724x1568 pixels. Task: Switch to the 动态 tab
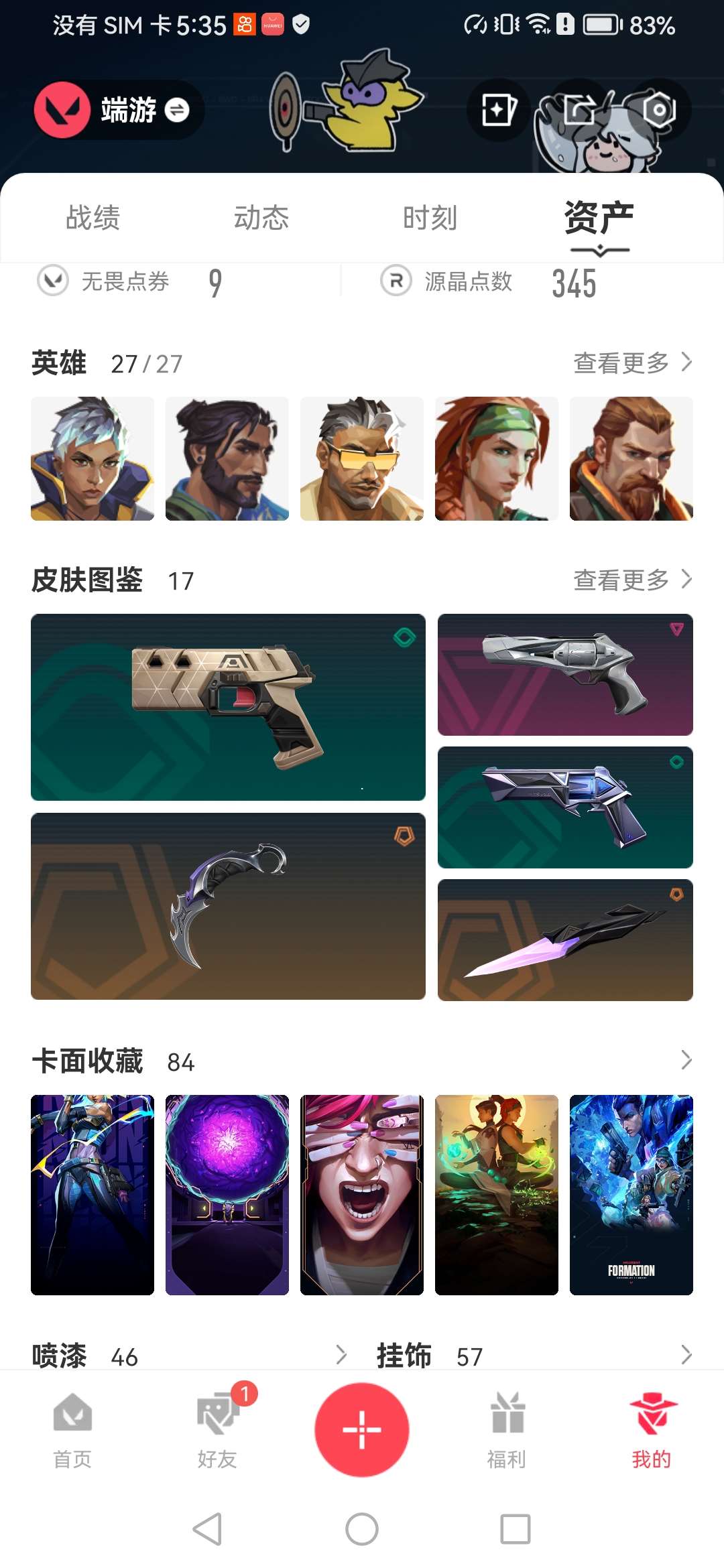(x=260, y=217)
